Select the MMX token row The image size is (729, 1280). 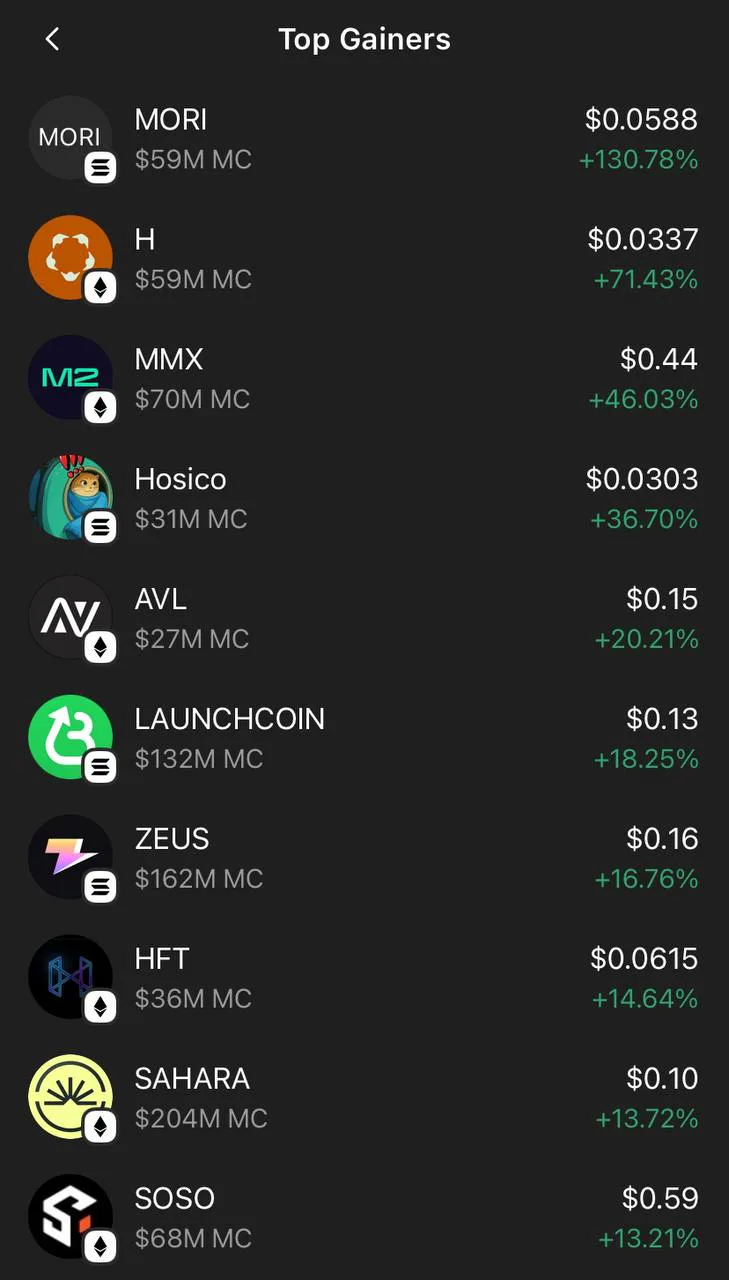364,379
